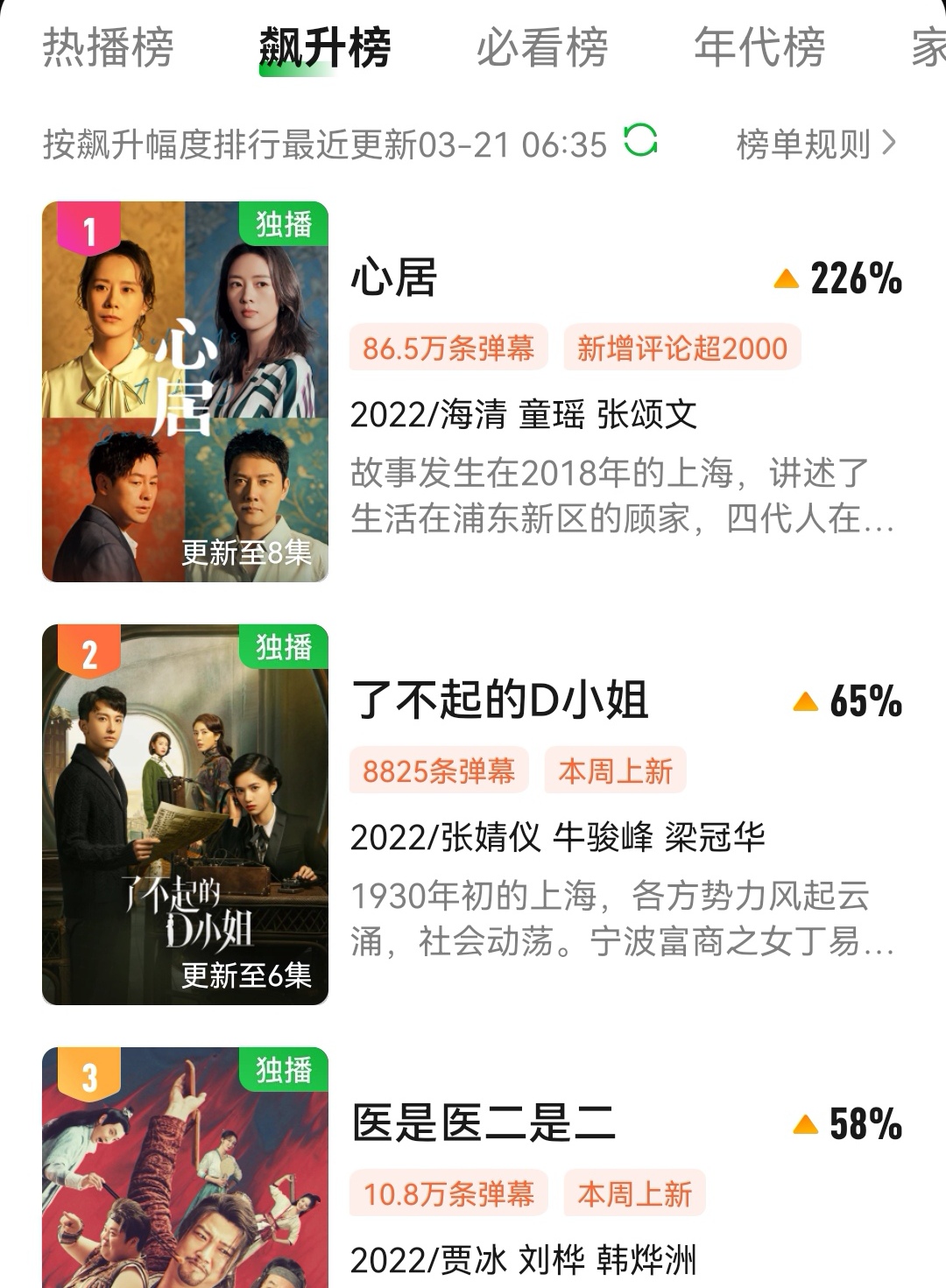The width and height of the screenshot is (946, 1288).
Task: Select the 年代榜 tab
Action: click(759, 48)
